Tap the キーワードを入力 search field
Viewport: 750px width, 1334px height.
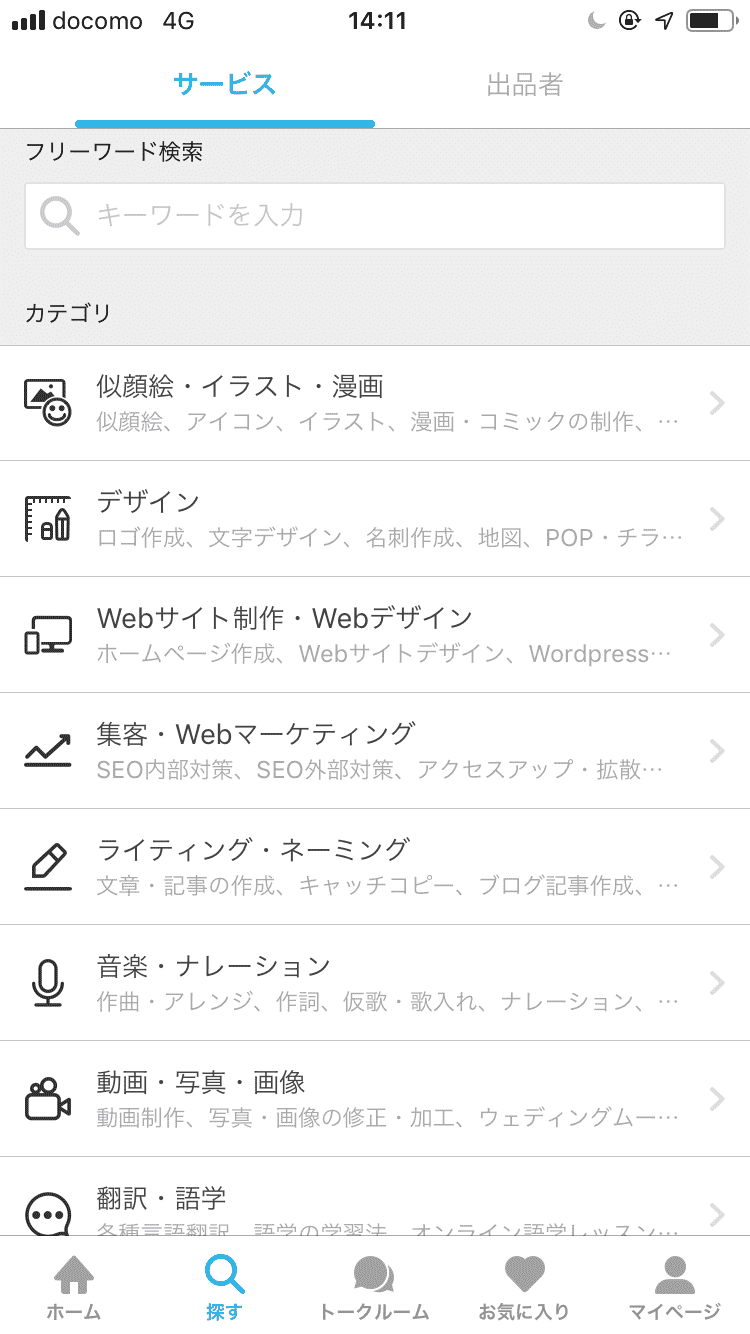coord(375,215)
